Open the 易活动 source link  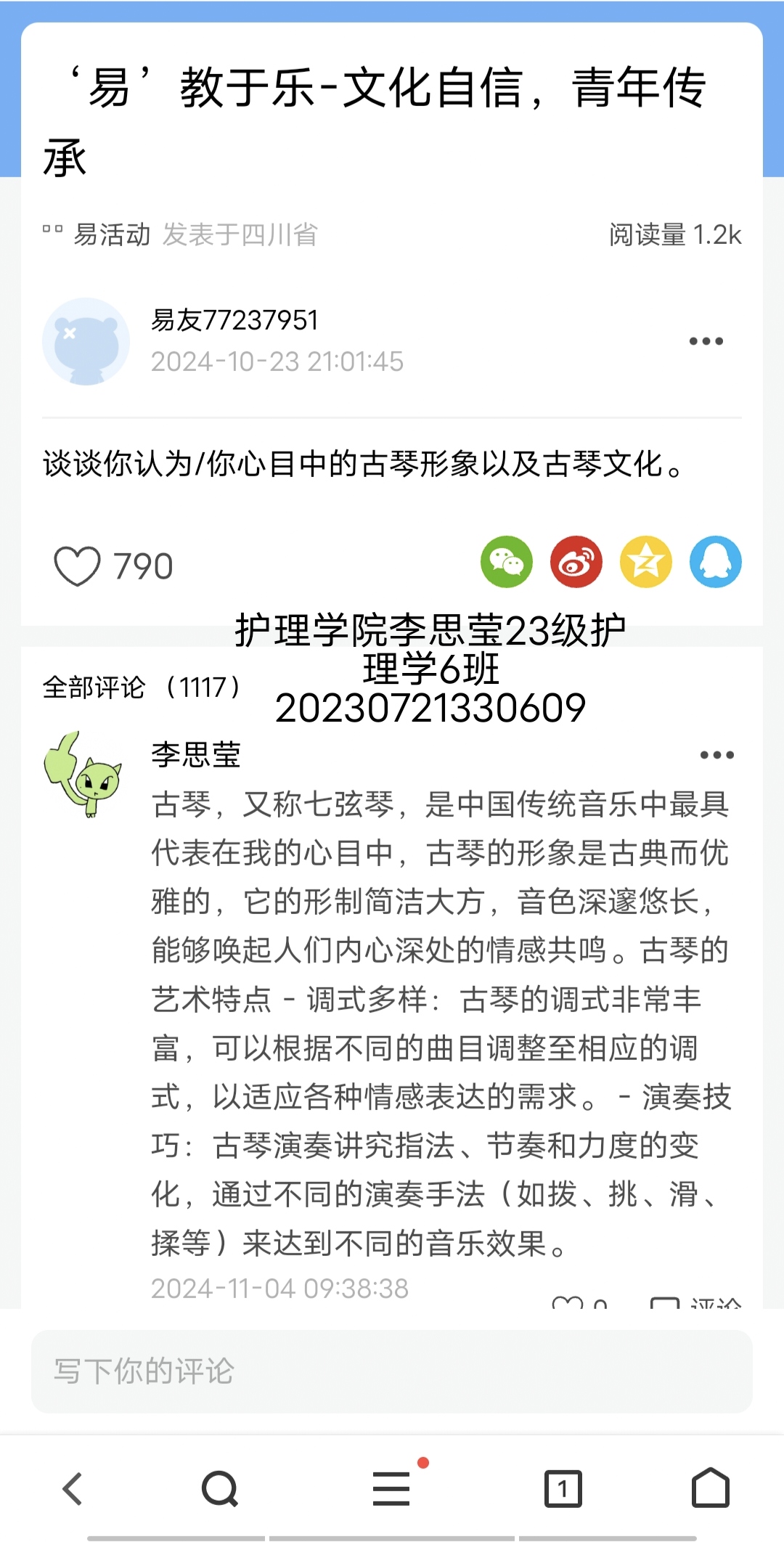(112, 234)
